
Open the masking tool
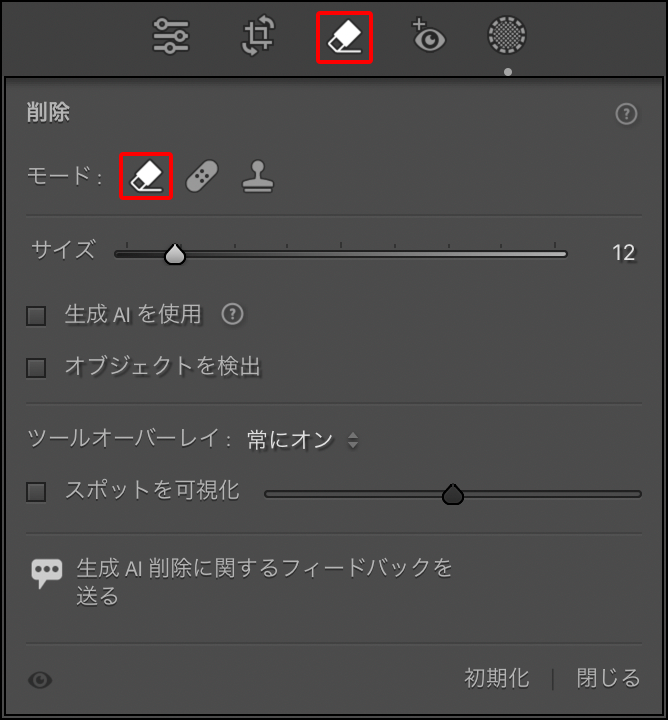507,36
